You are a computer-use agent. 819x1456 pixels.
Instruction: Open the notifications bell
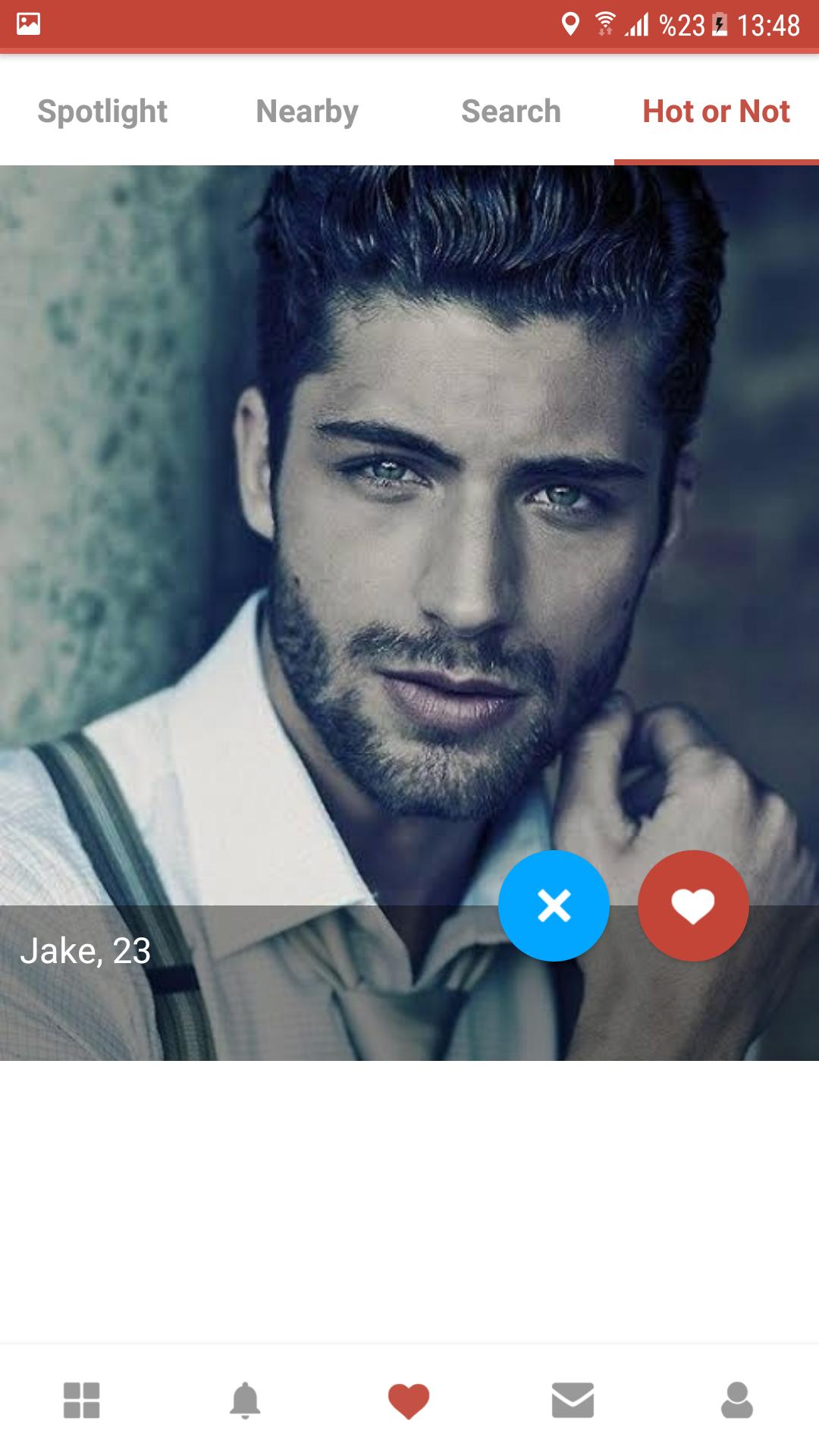pos(245,1400)
